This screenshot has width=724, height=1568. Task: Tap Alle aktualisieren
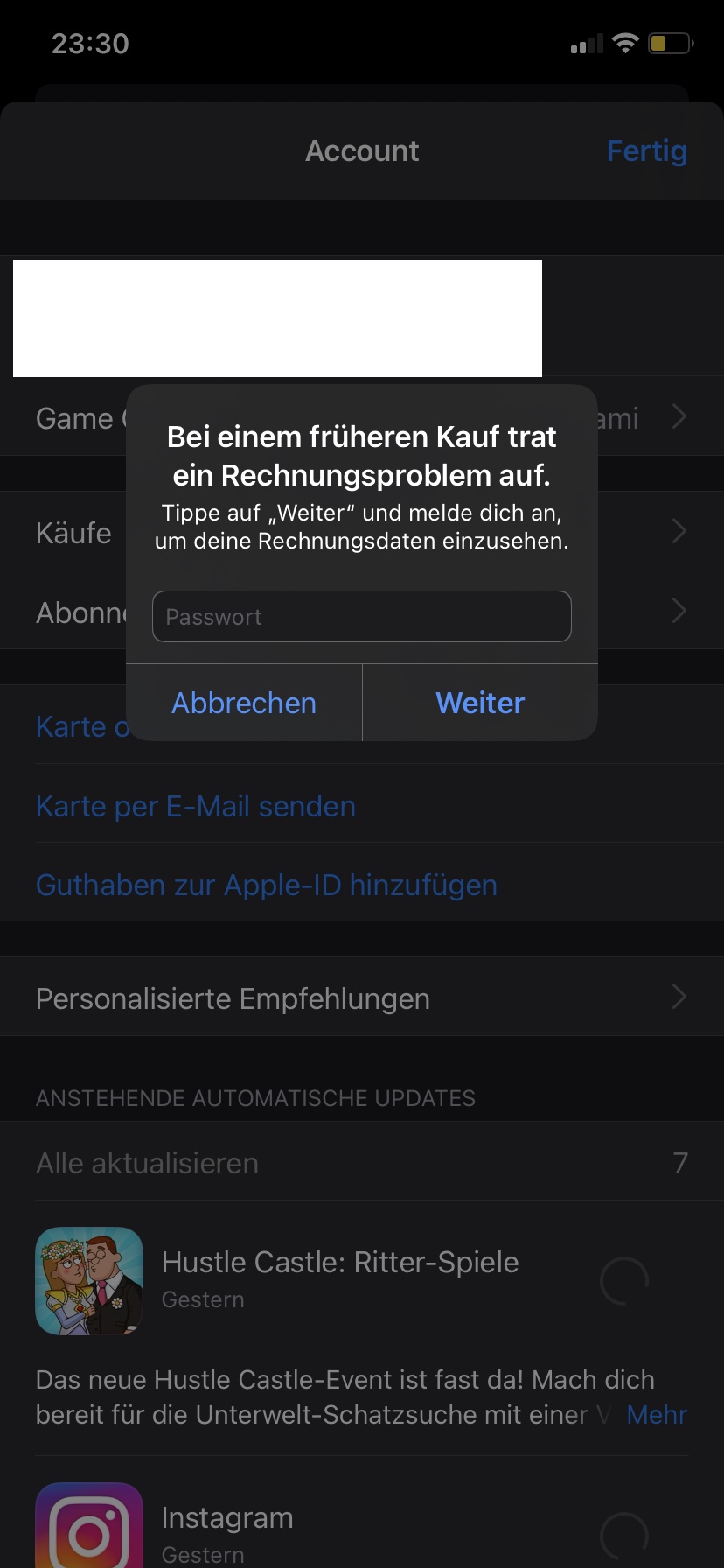[x=147, y=1163]
